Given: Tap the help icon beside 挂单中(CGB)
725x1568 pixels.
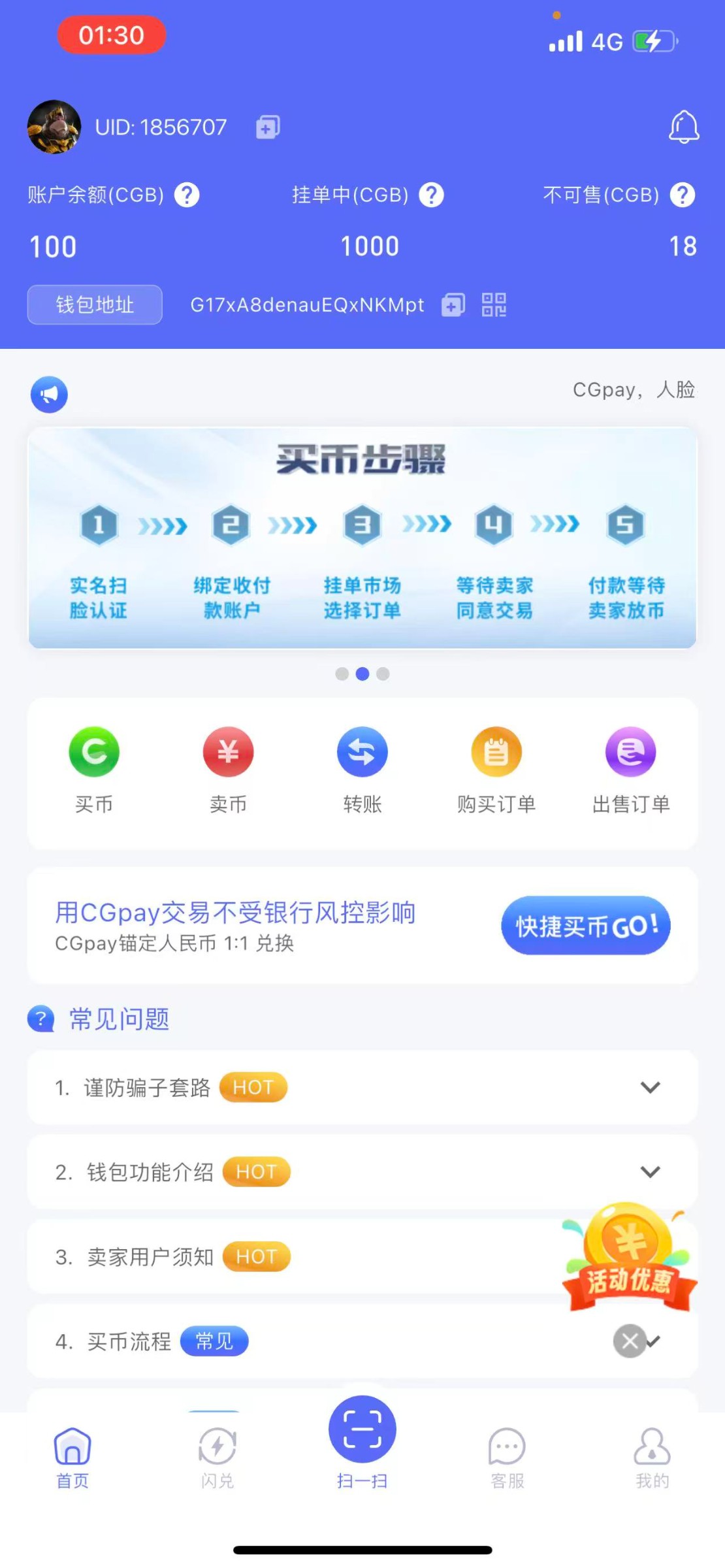Looking at the screenshot, I should point(431,195).
